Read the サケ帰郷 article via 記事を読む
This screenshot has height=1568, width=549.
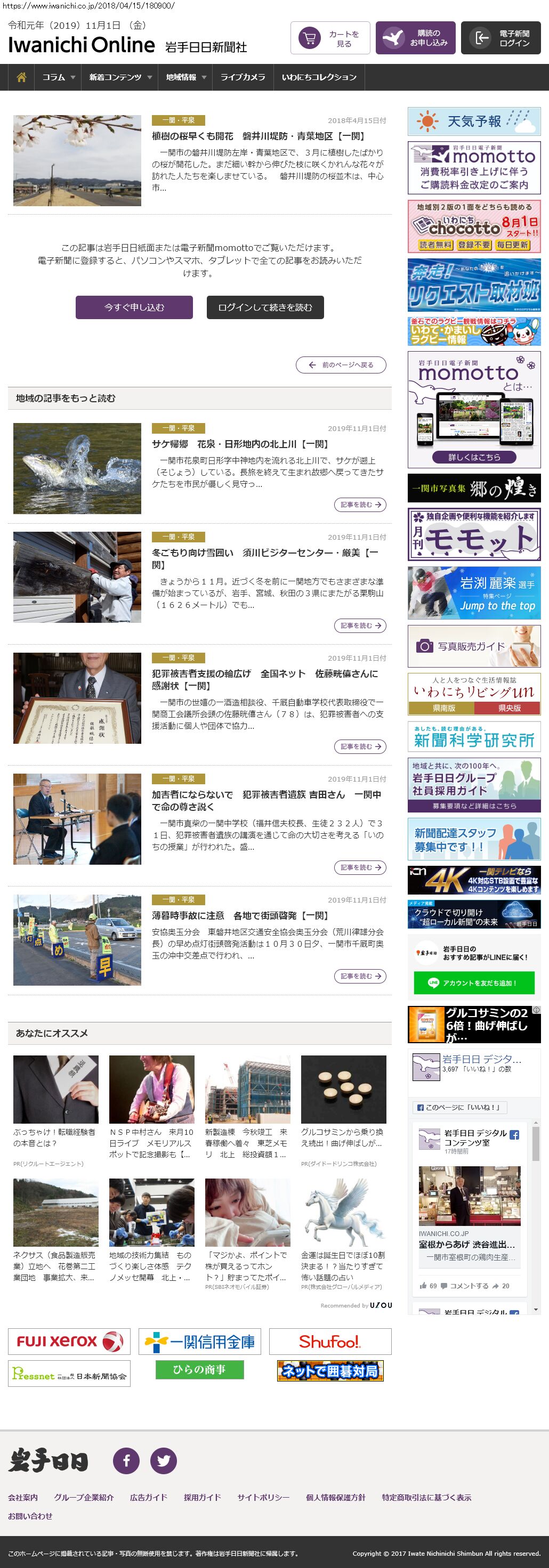(x=360, y=505)
